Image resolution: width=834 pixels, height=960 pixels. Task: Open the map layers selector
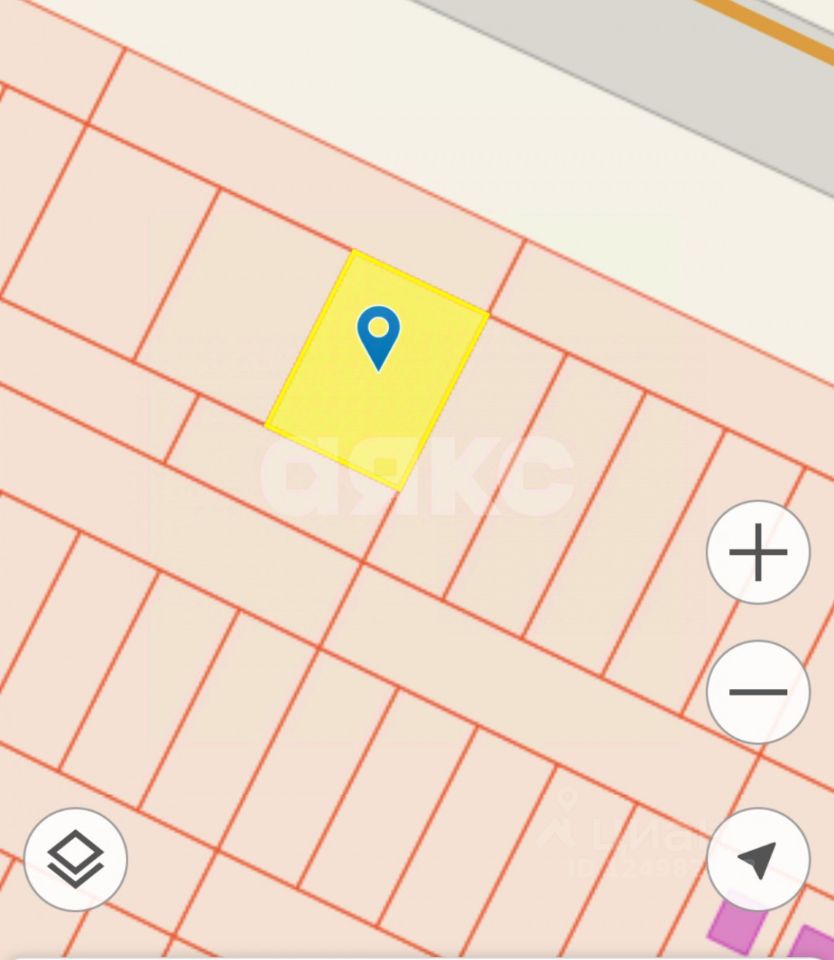point(76,859)
